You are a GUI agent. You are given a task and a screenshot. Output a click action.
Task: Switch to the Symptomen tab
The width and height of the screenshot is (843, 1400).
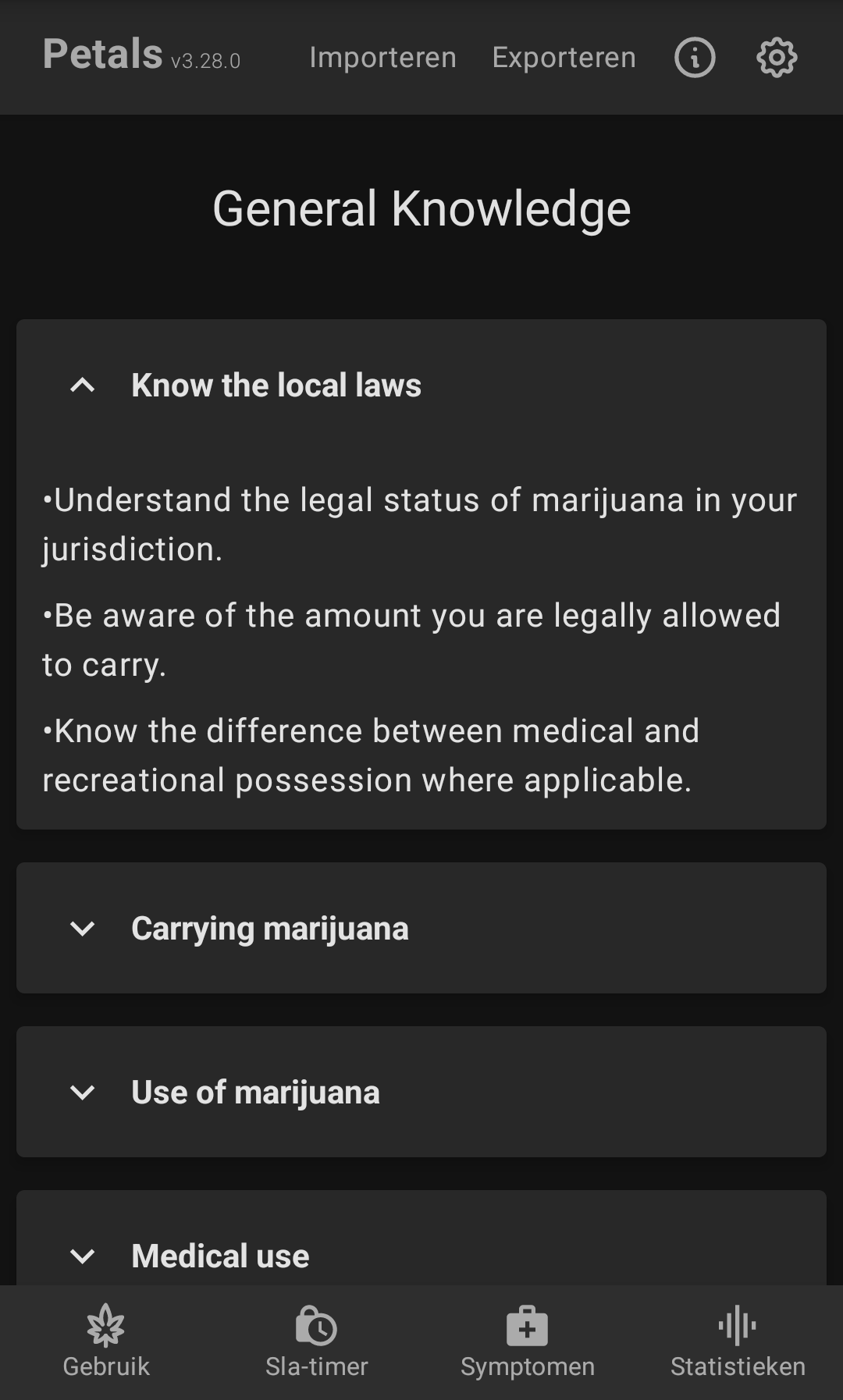coord(527,1342)
